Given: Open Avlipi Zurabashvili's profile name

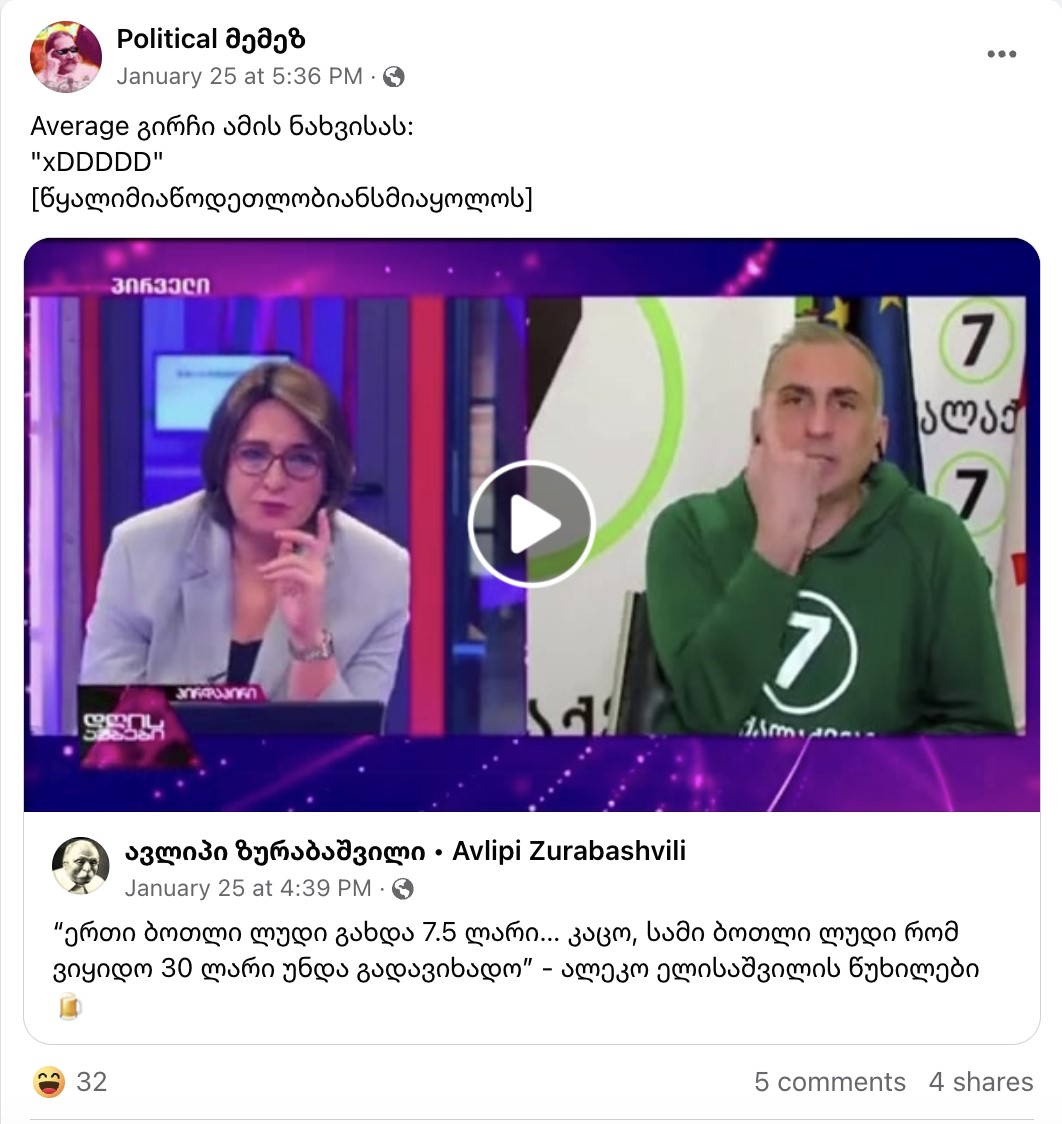Looking at the screenshot, I should (x=405, y=851).
